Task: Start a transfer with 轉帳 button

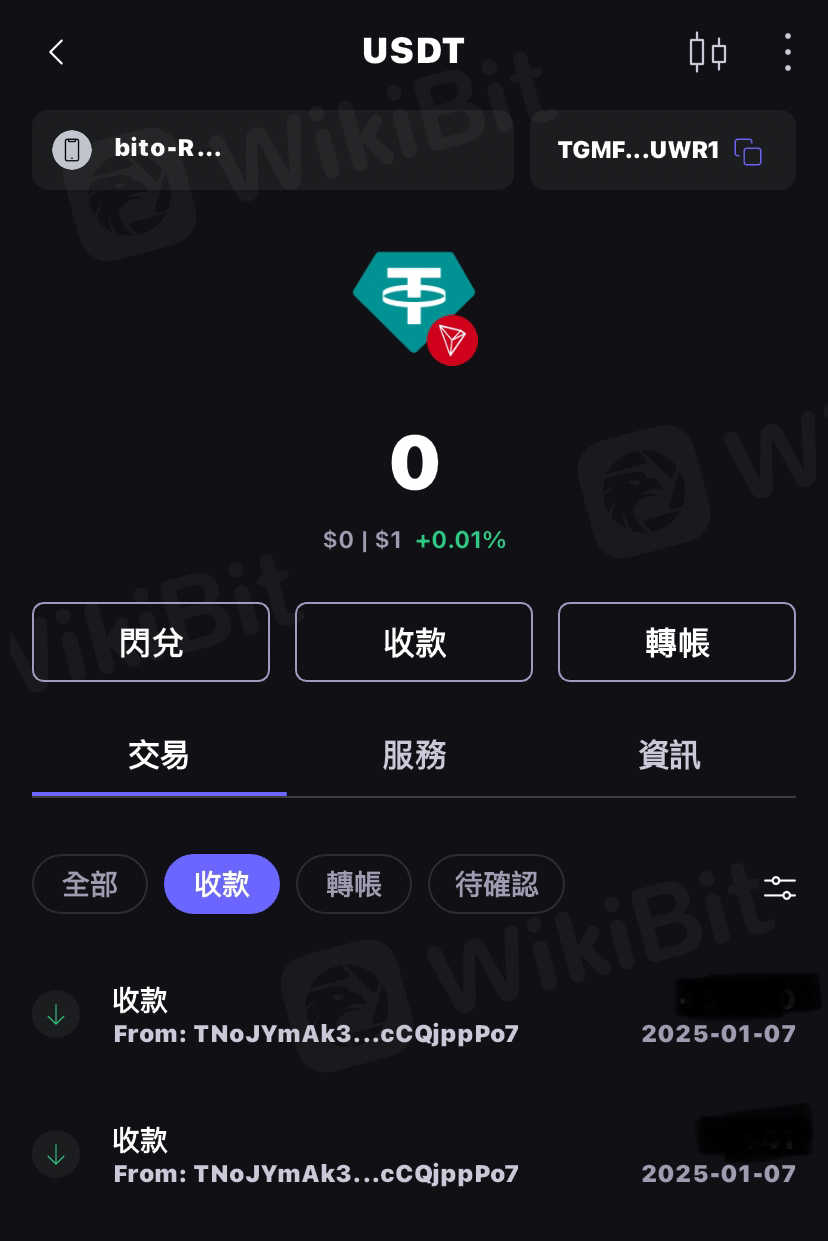Action: point(677,642)
